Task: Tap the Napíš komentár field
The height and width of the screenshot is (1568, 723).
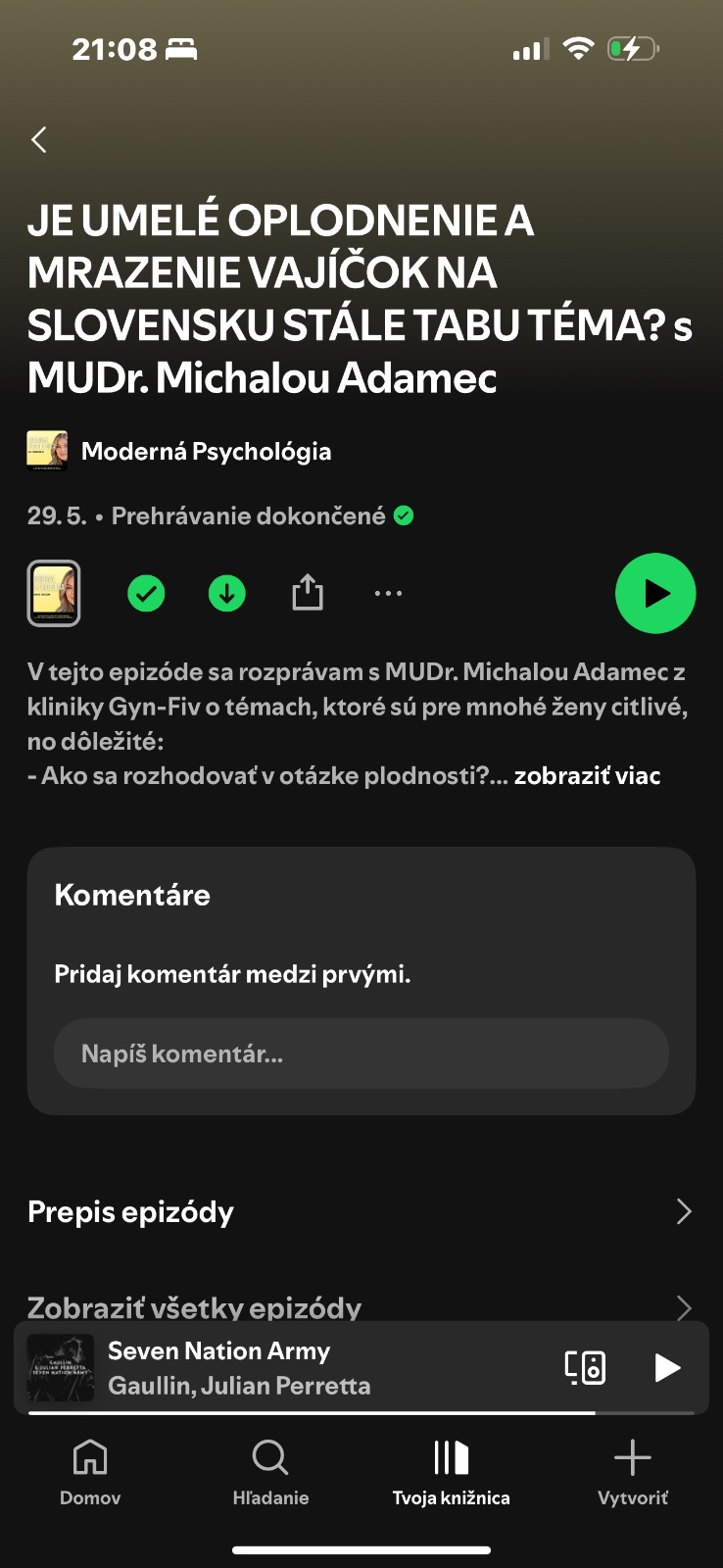Action: click(x=361, y=1053)
